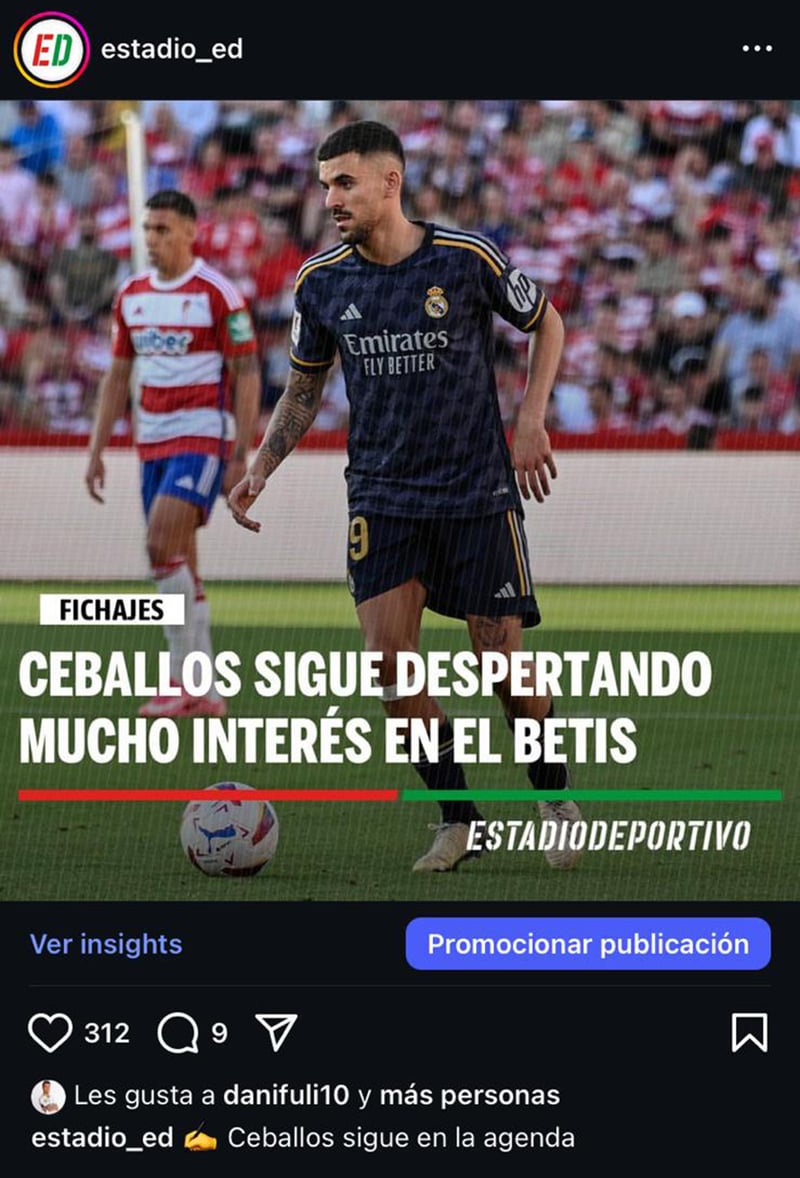Open the Ceballos post image
The height and width of the screenshot is (1178, 800).
[400, 500]
